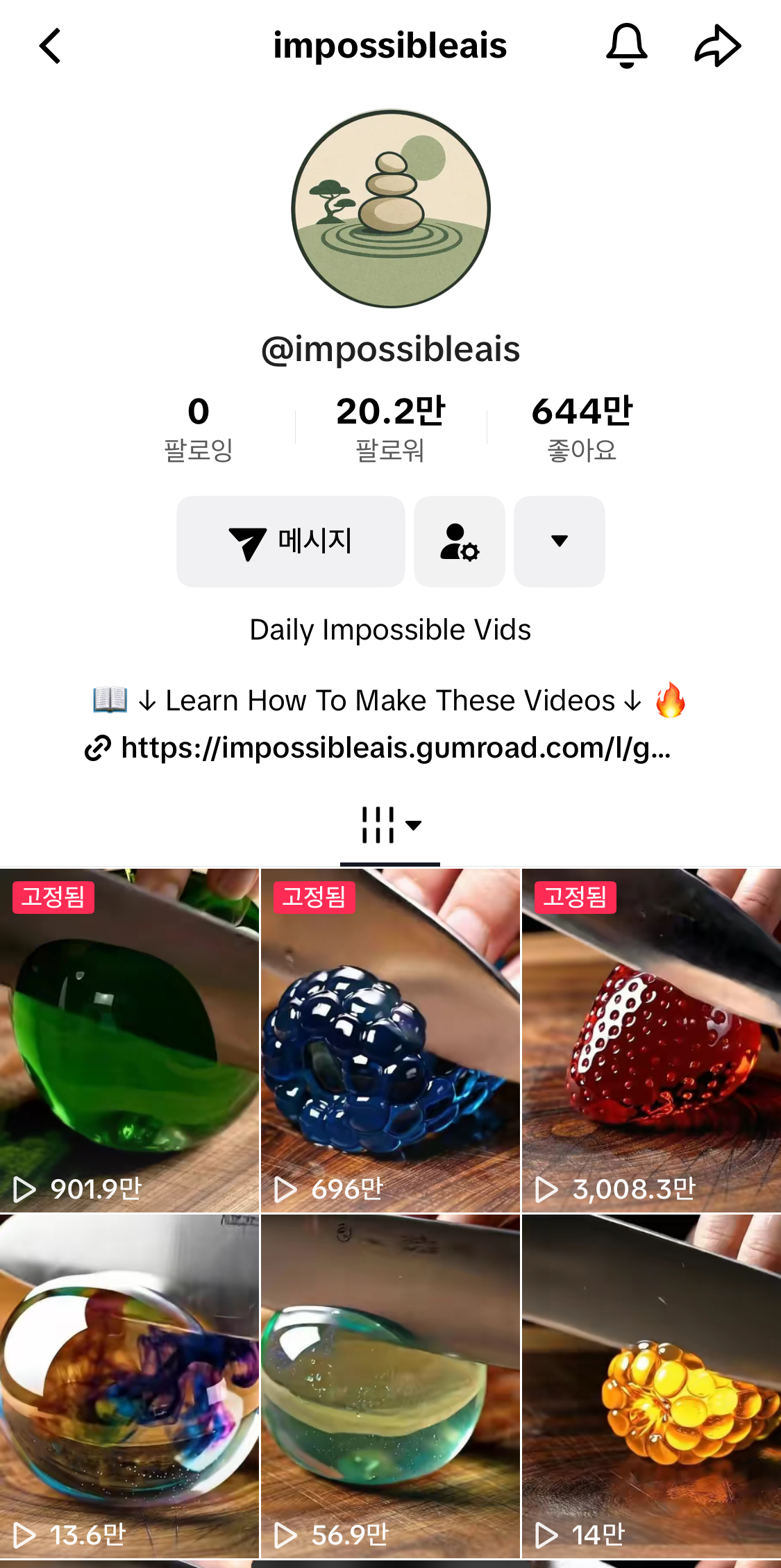Play the teal glass ball video 56.9만

click(x=390, y=1386)
